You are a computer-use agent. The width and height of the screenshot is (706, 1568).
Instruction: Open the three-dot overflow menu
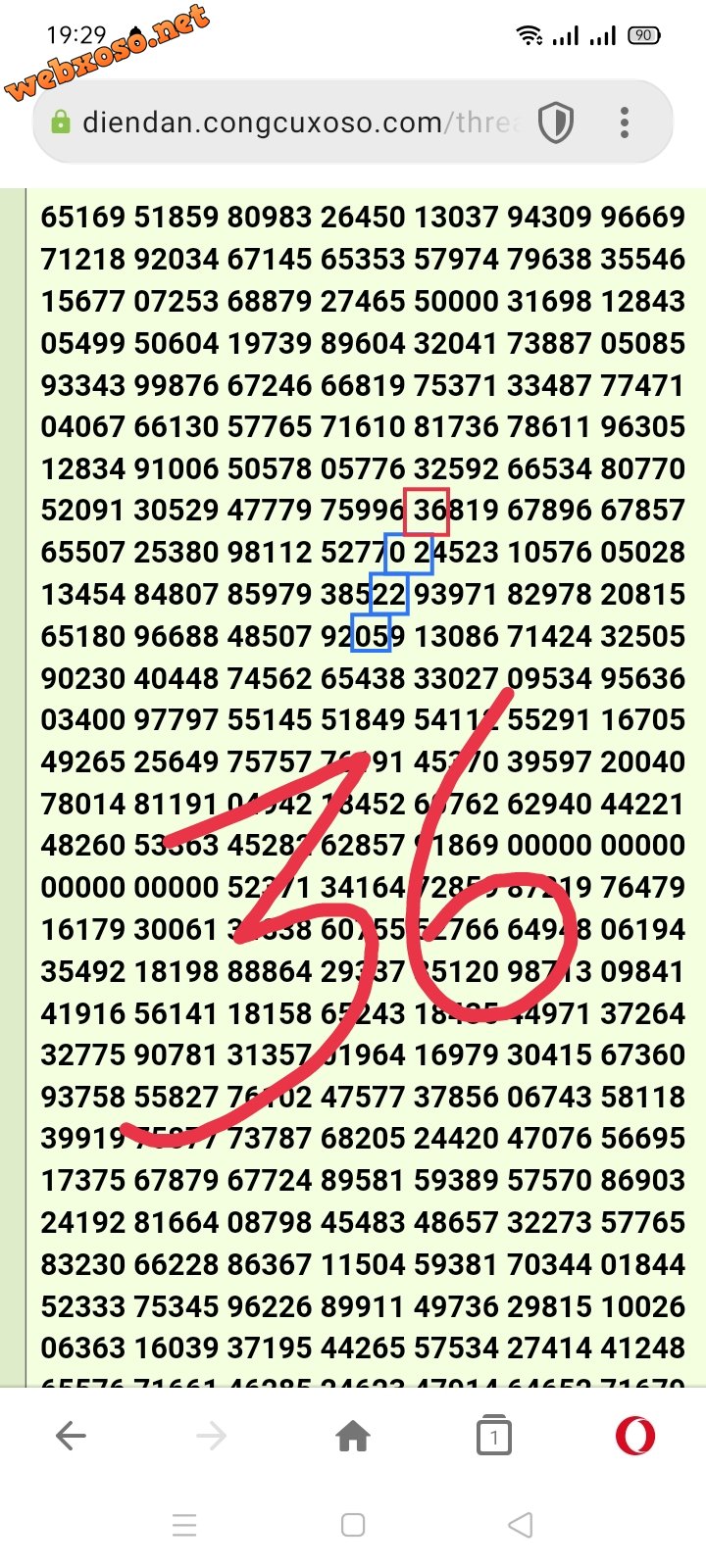pos(625,122)
